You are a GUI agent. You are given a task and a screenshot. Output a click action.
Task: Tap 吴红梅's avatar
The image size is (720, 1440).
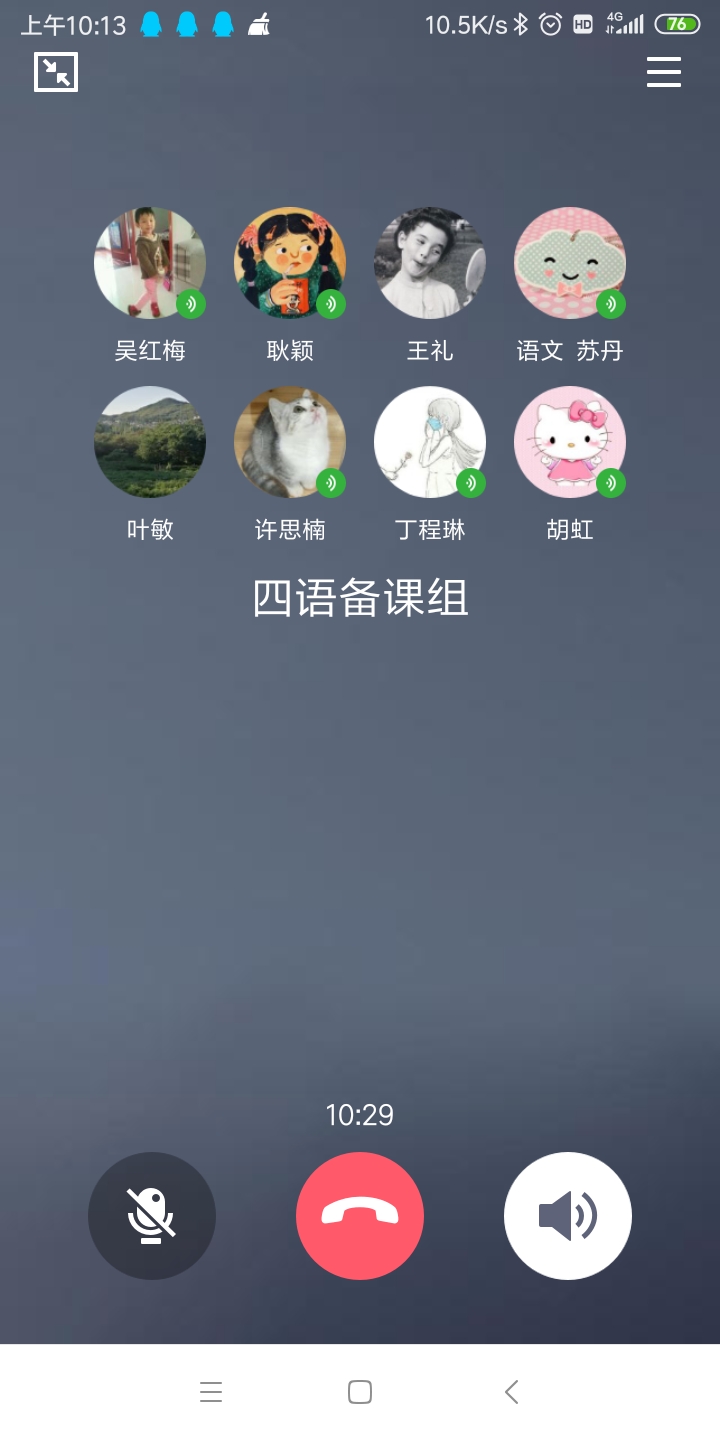coord(150,263)
